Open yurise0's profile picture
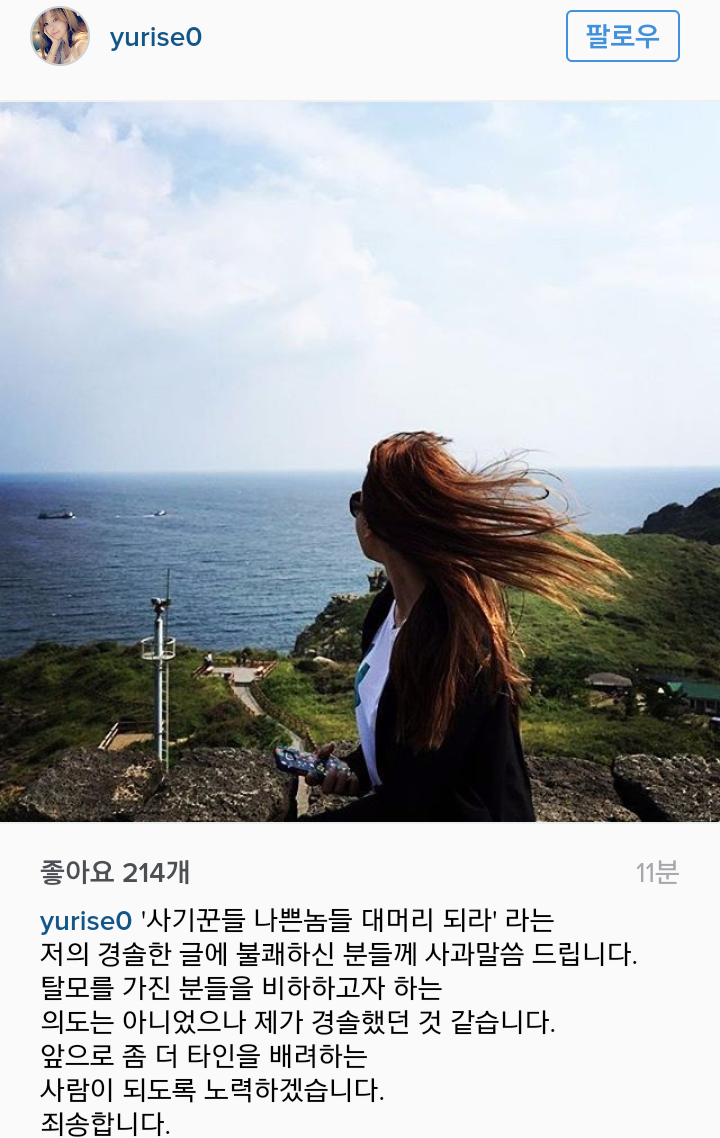720x1138 pixels. (x=60, y=37)
